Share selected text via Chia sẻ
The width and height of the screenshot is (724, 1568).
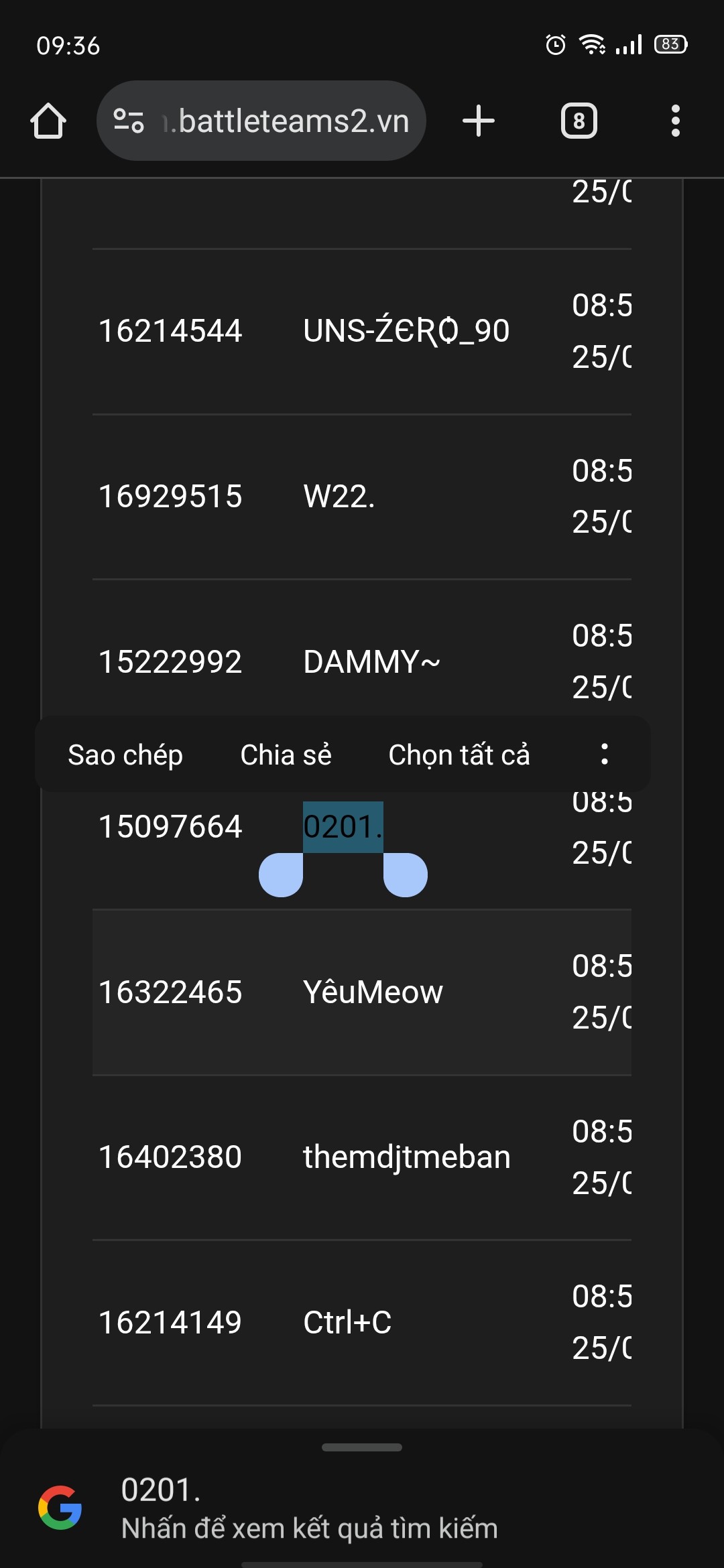click(286, 755)
